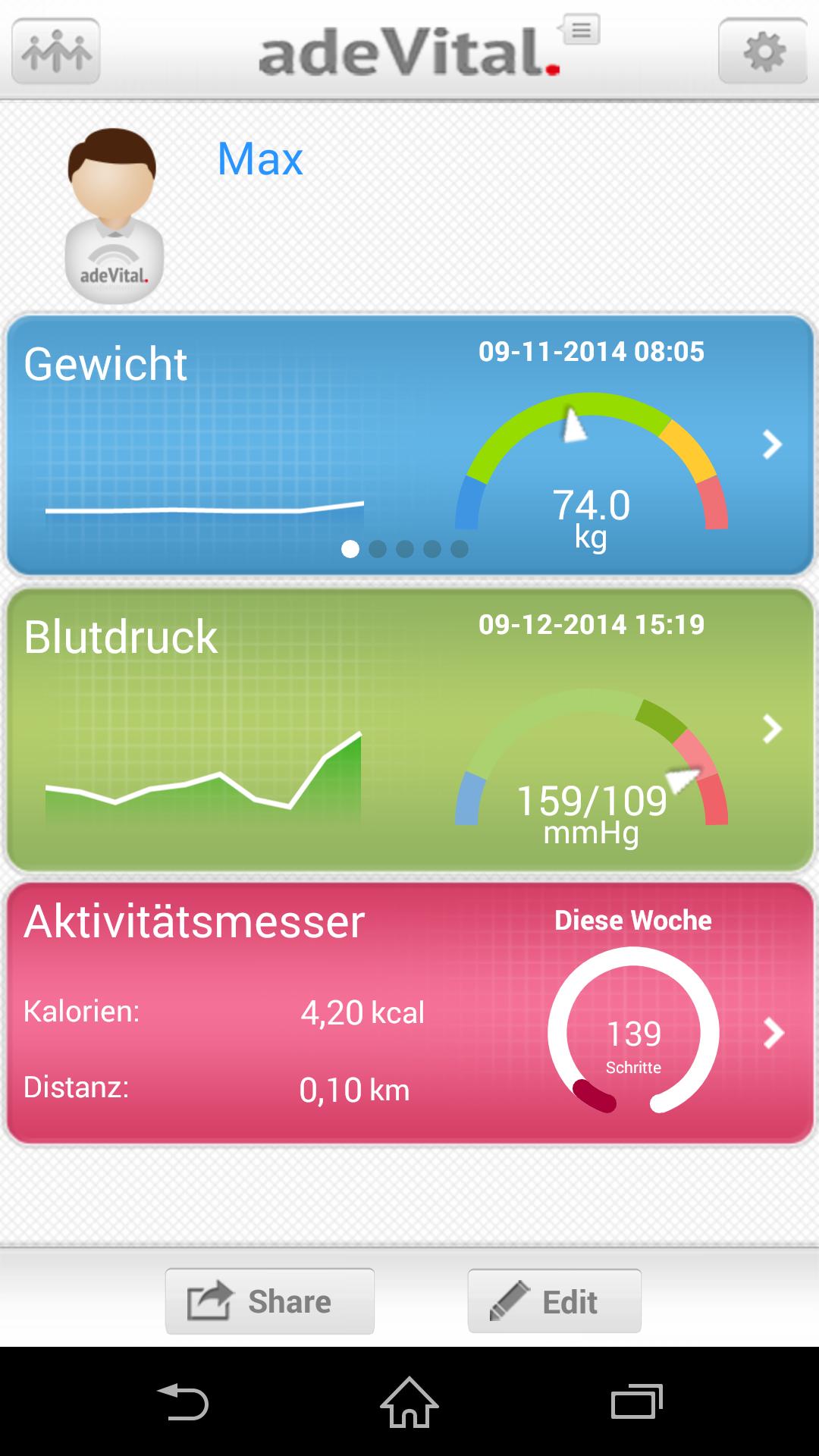Open the Gewicht weight card

coord(409,445)
